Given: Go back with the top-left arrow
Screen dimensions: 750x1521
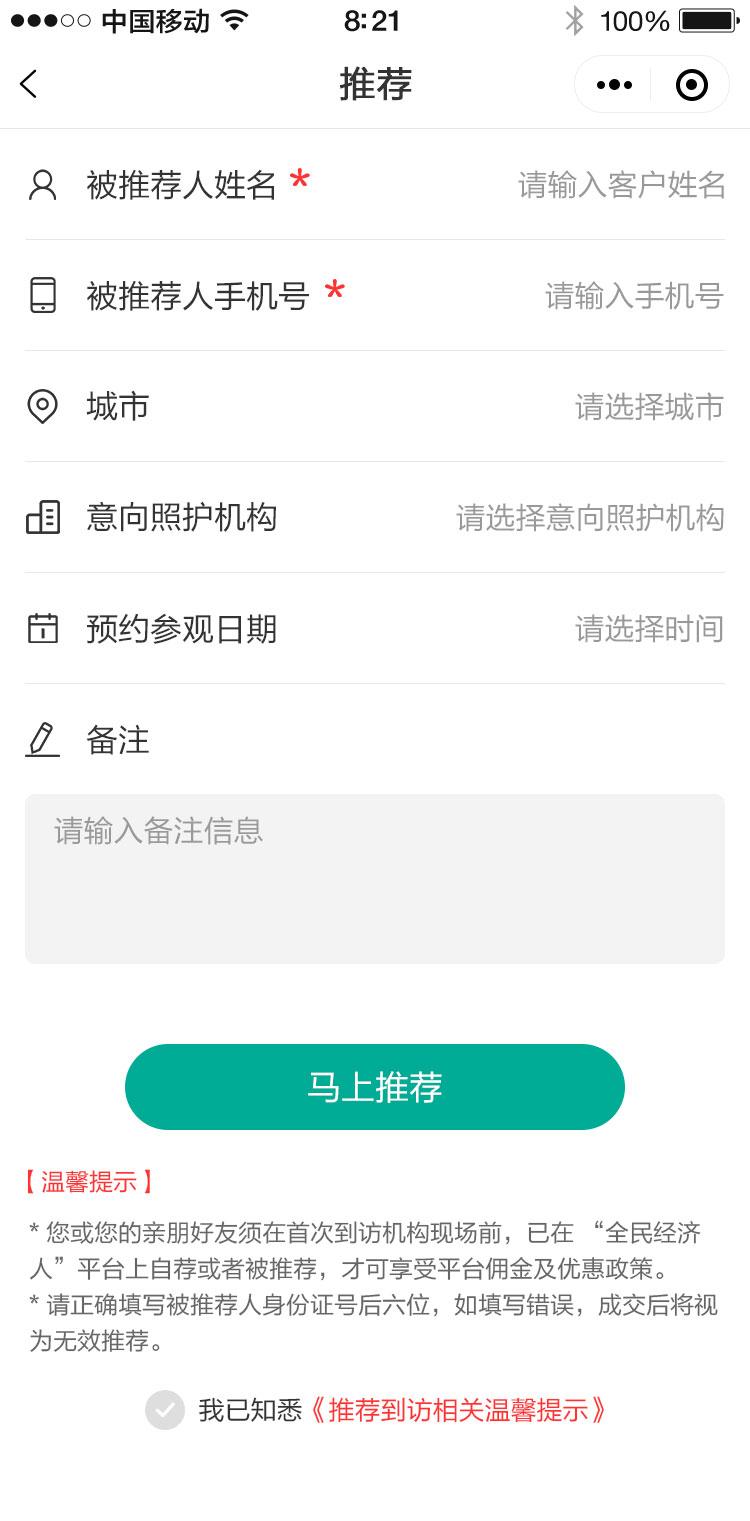Looking at the screenshot, I should click(x=28, y=84).
